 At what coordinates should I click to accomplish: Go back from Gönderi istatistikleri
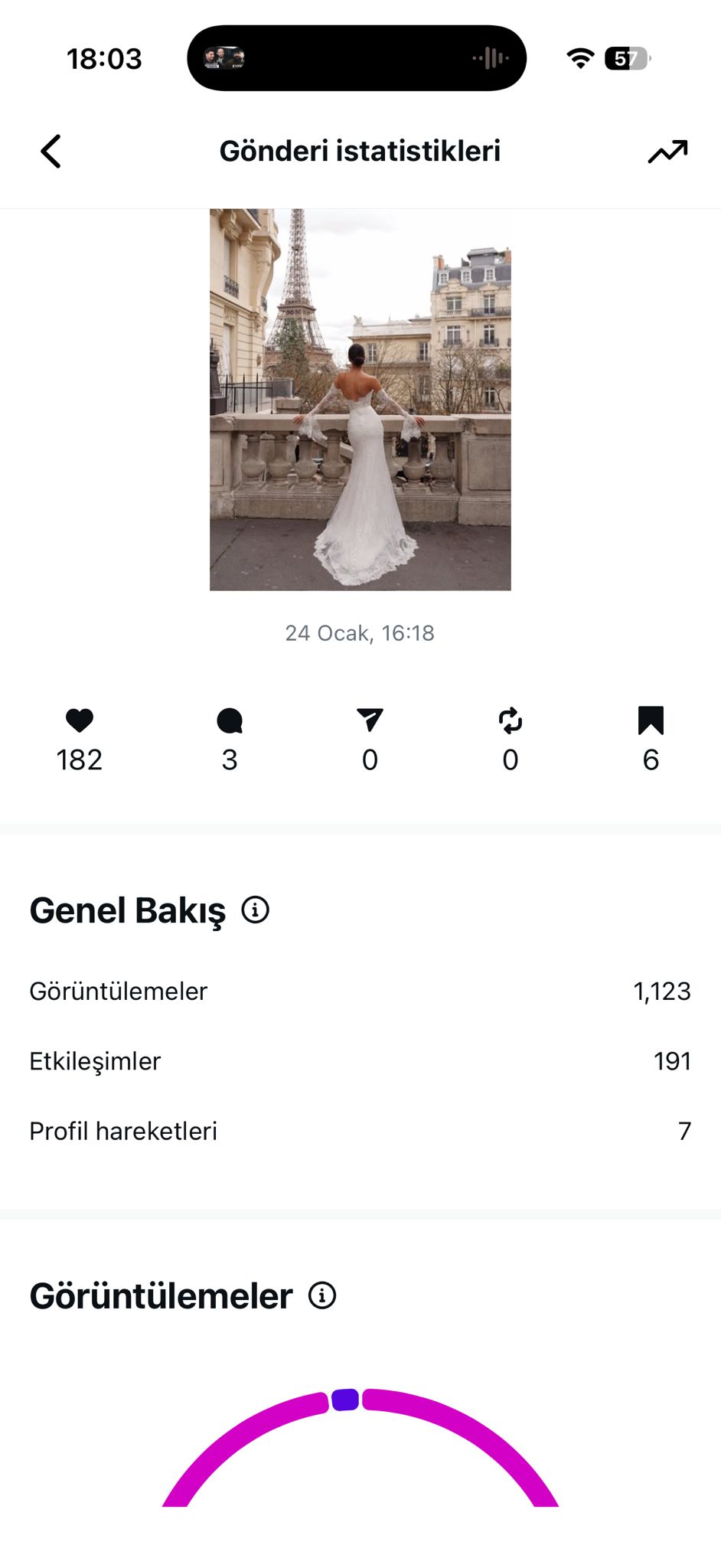51,151
